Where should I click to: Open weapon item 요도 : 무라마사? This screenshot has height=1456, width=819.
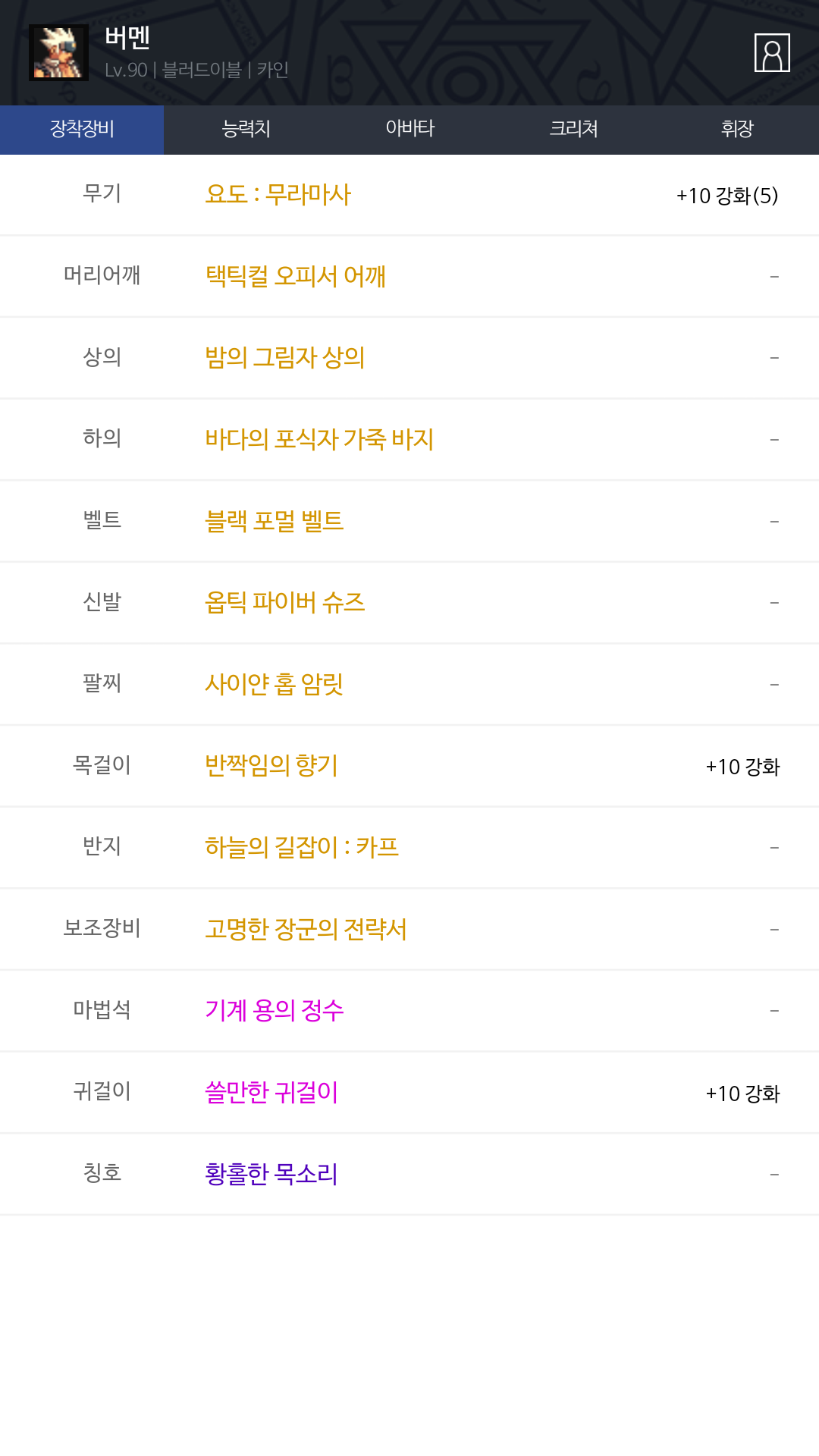tap(278, 195)
